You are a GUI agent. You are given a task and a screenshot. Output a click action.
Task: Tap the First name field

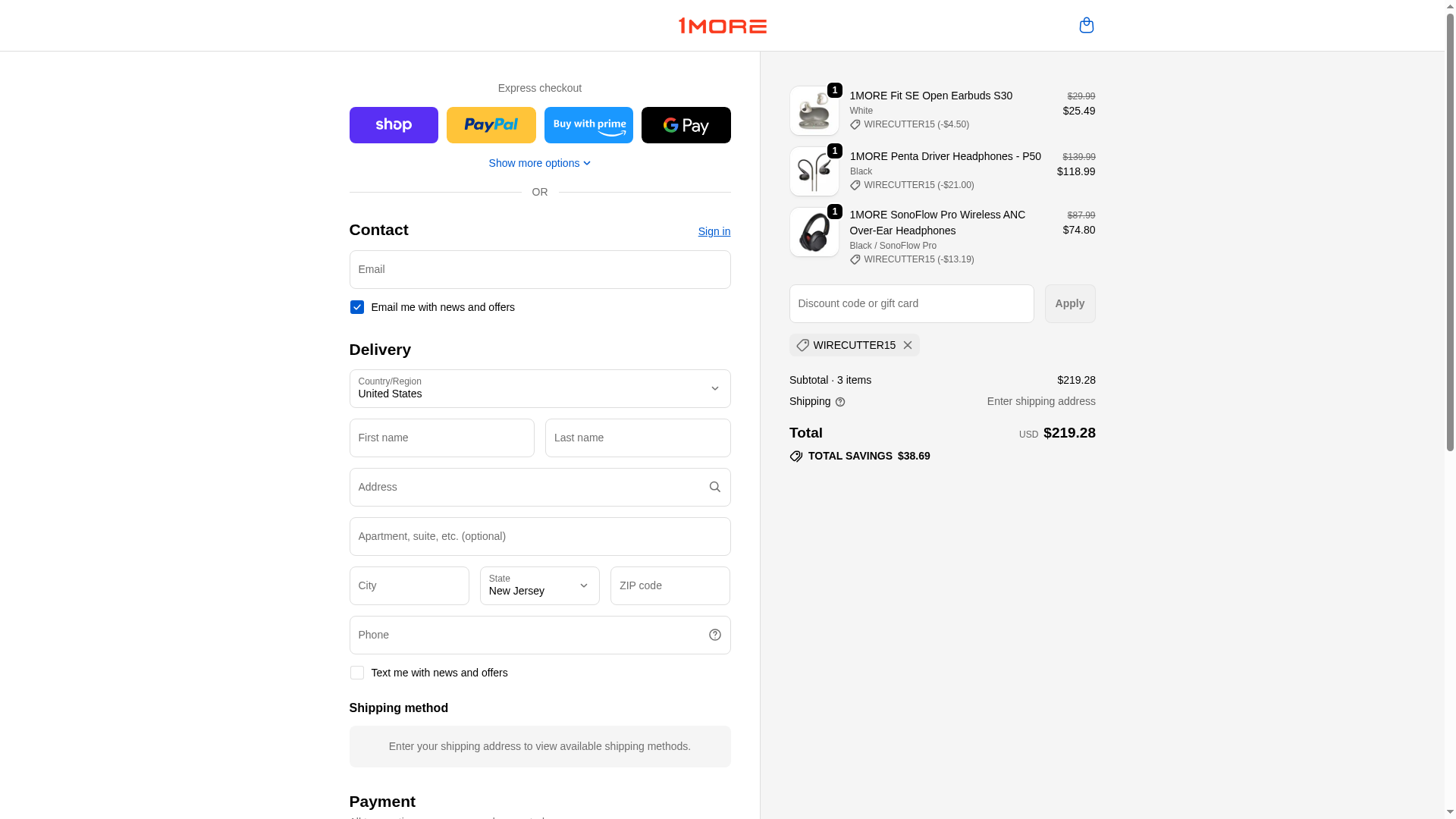pyautogui.click(x=441, y=438)
